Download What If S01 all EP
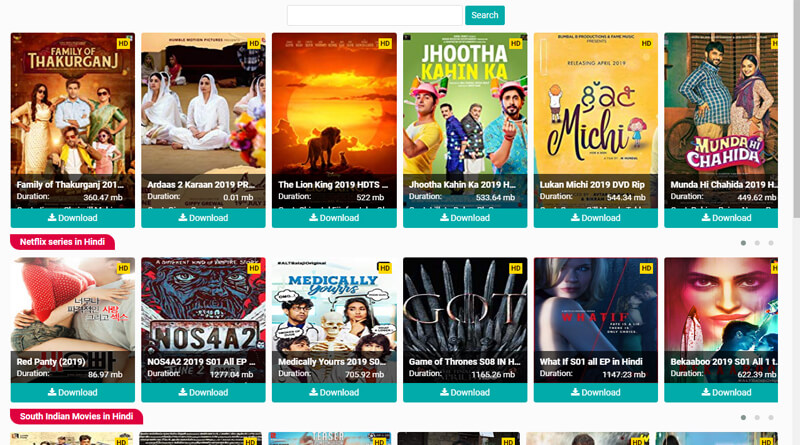The height and width of the screenshot is (445, 800). 596,392
